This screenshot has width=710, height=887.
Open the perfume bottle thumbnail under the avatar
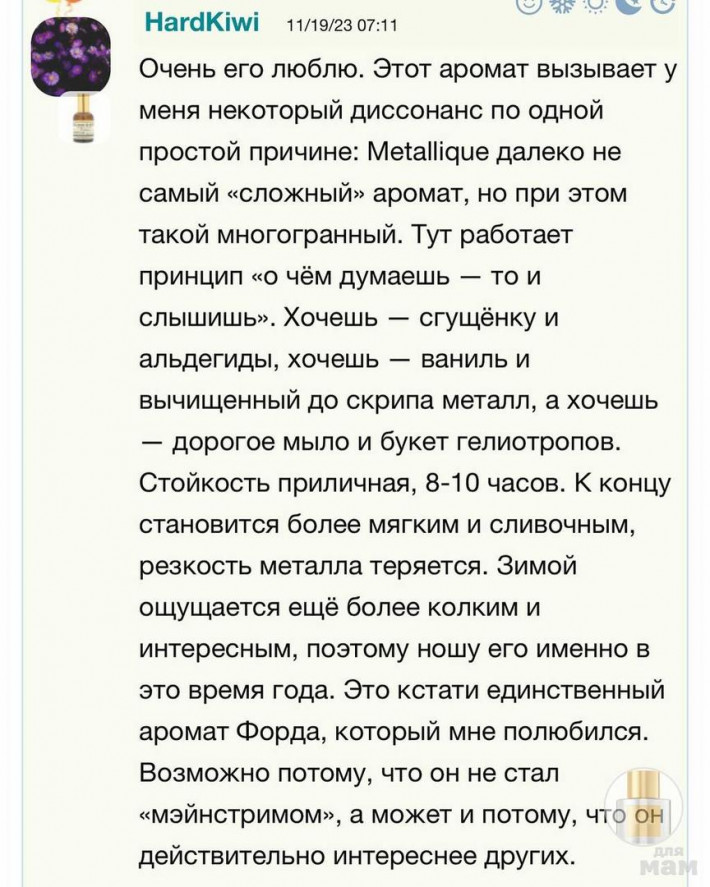pos(78,118)
